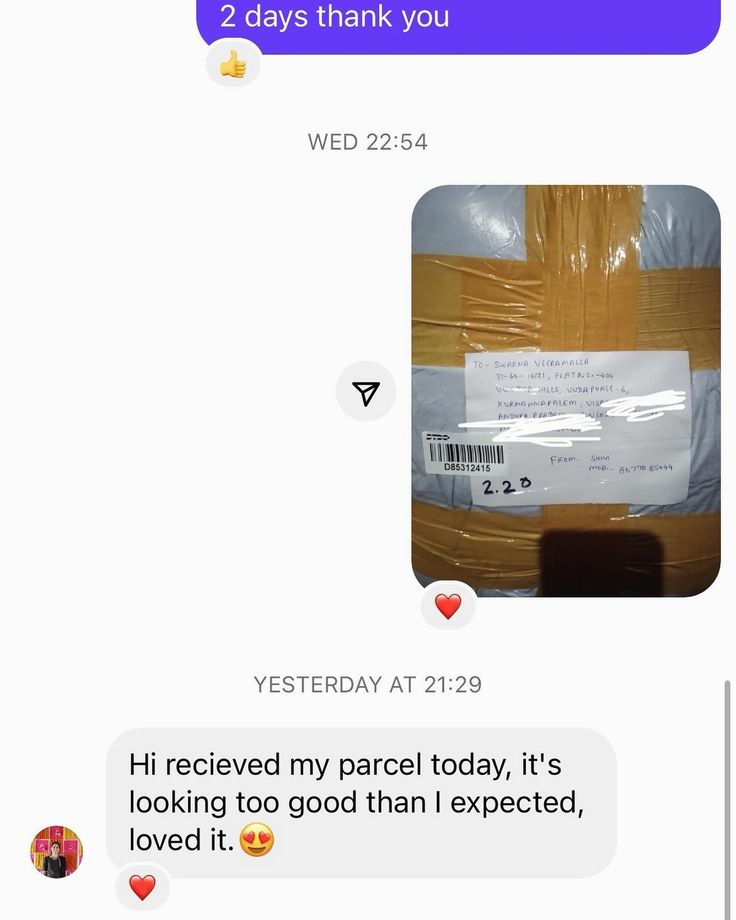Forward the parcel photo with the share icon
Image resolution: width=736 pixels, height=920 pixels.
point(366,391)
